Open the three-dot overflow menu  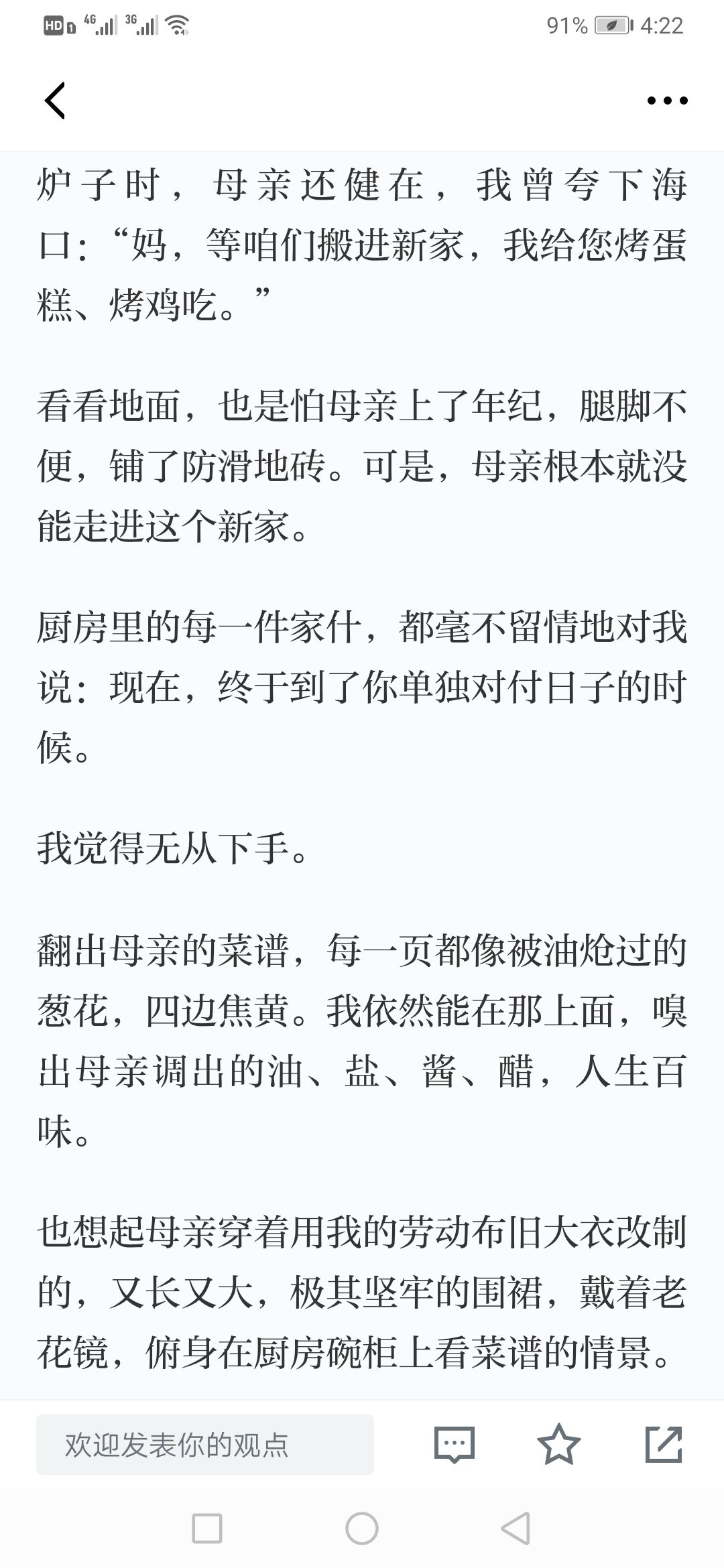667,101
